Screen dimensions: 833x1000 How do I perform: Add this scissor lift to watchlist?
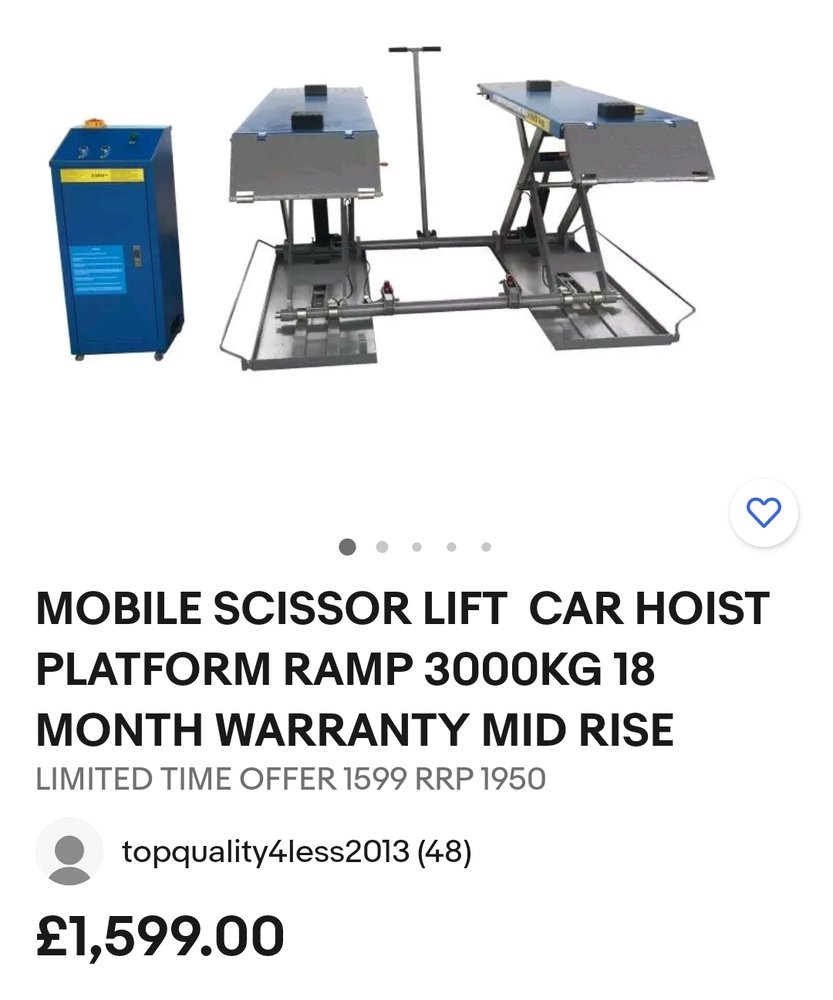click(x=763, y=513)
